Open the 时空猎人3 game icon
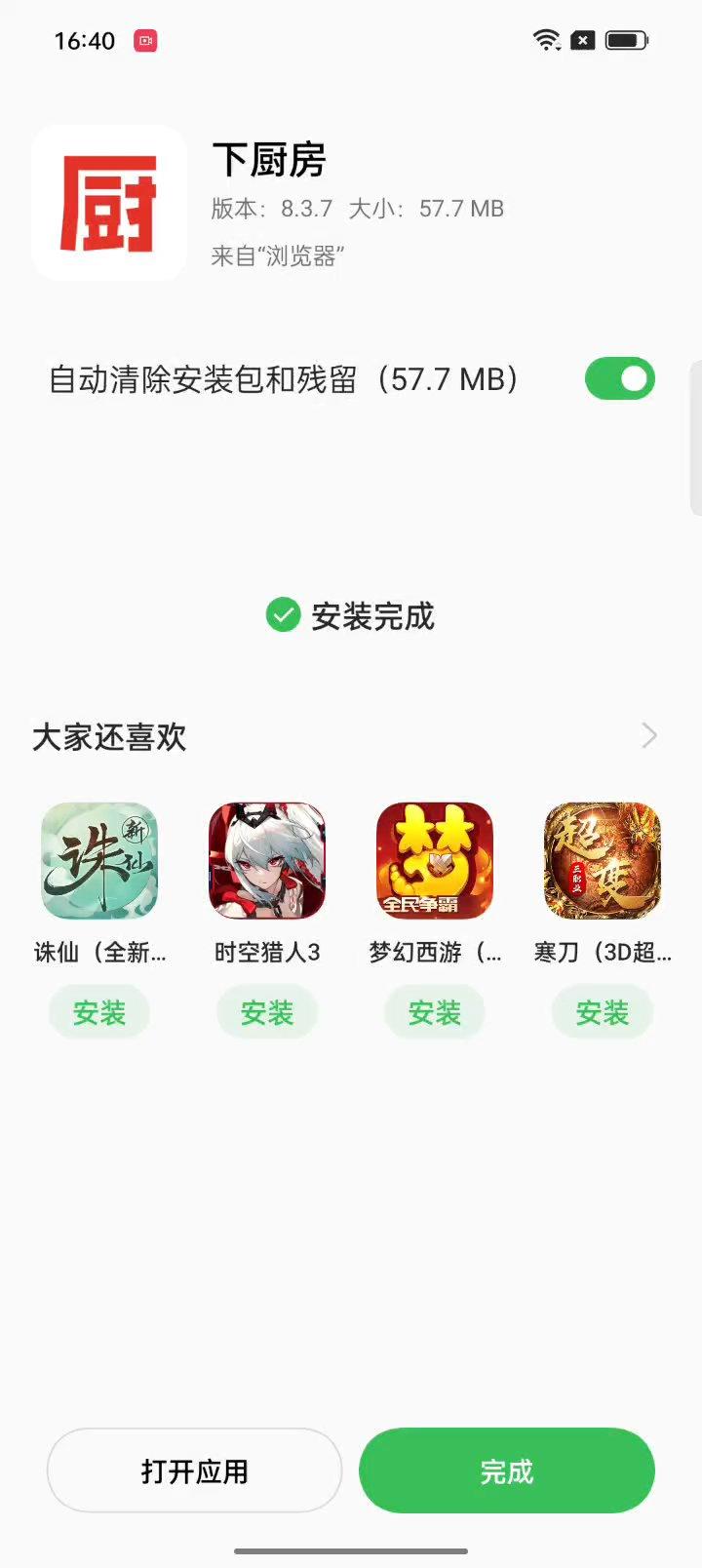Image resolution: width=702 pixels, height=1568 pixels. coord(267,861)
